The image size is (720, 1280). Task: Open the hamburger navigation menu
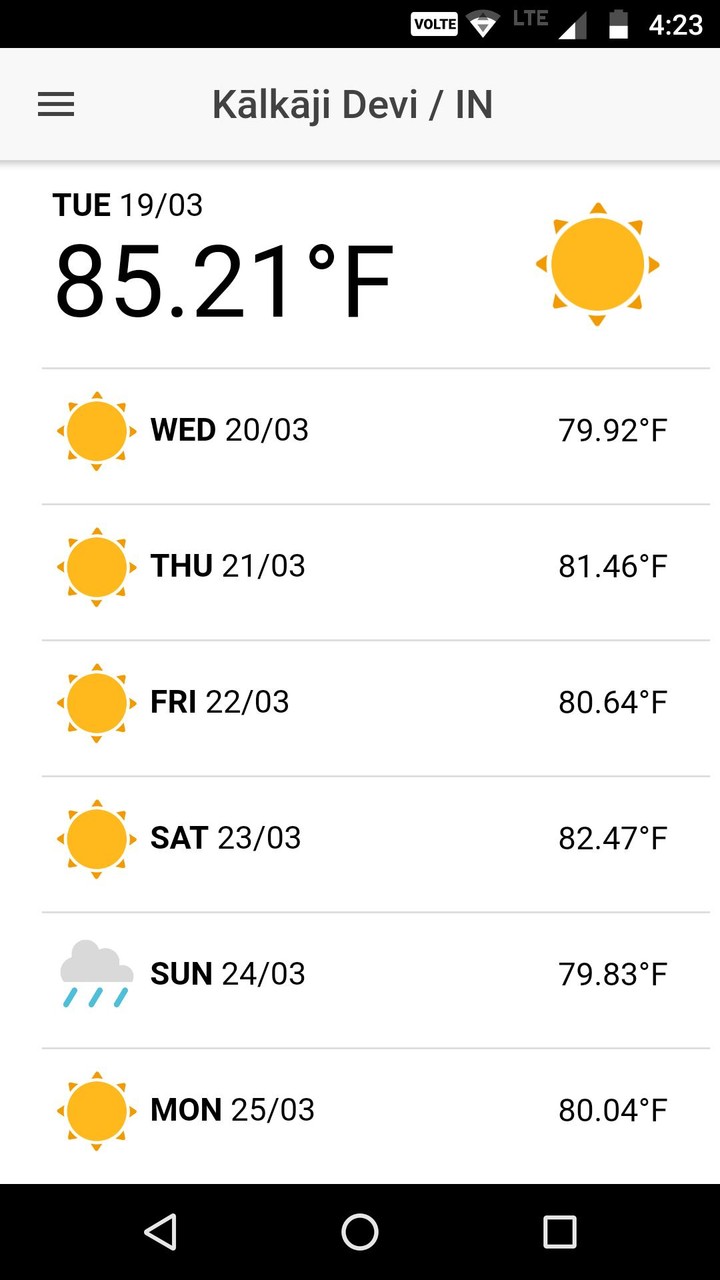[x=56, y=105]
